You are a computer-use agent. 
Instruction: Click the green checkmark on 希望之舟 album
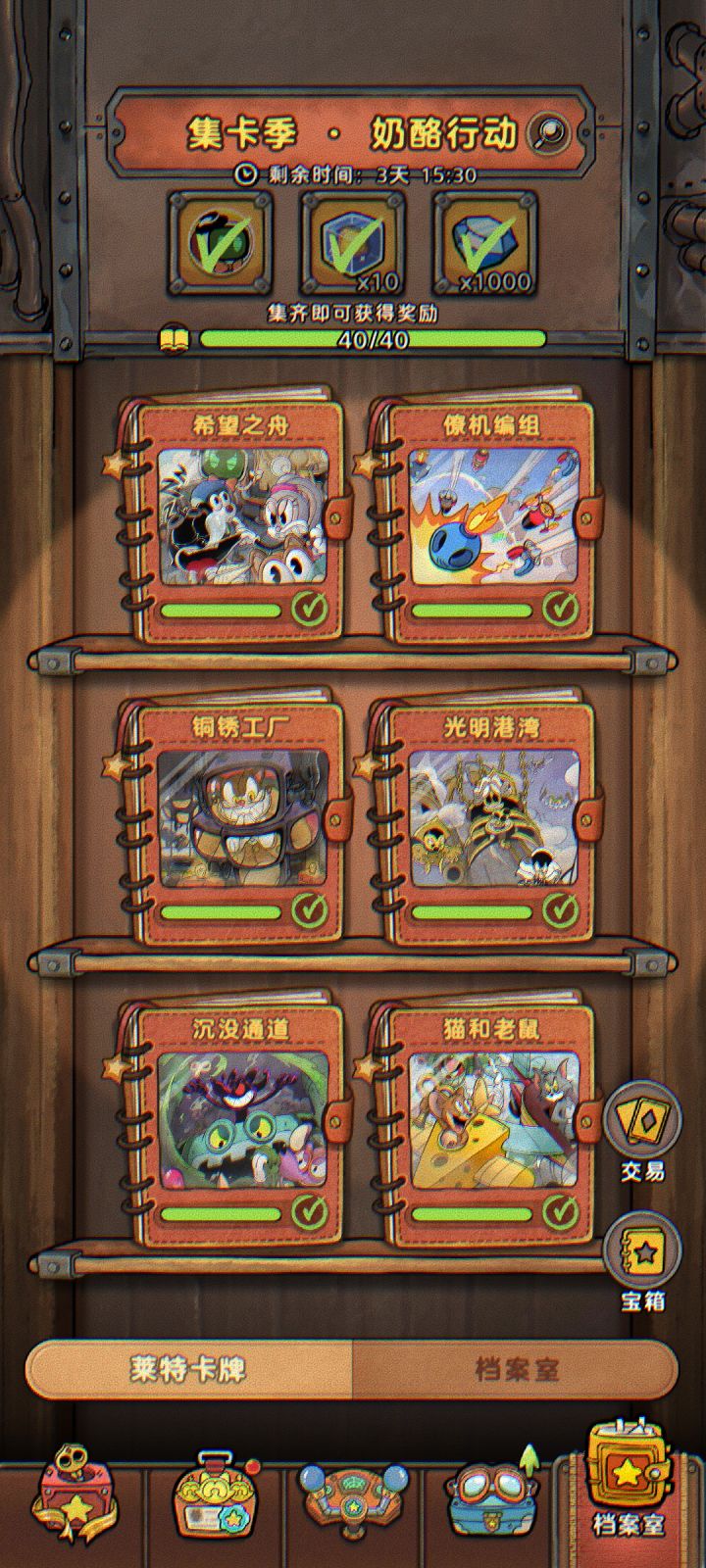point(310,607)
